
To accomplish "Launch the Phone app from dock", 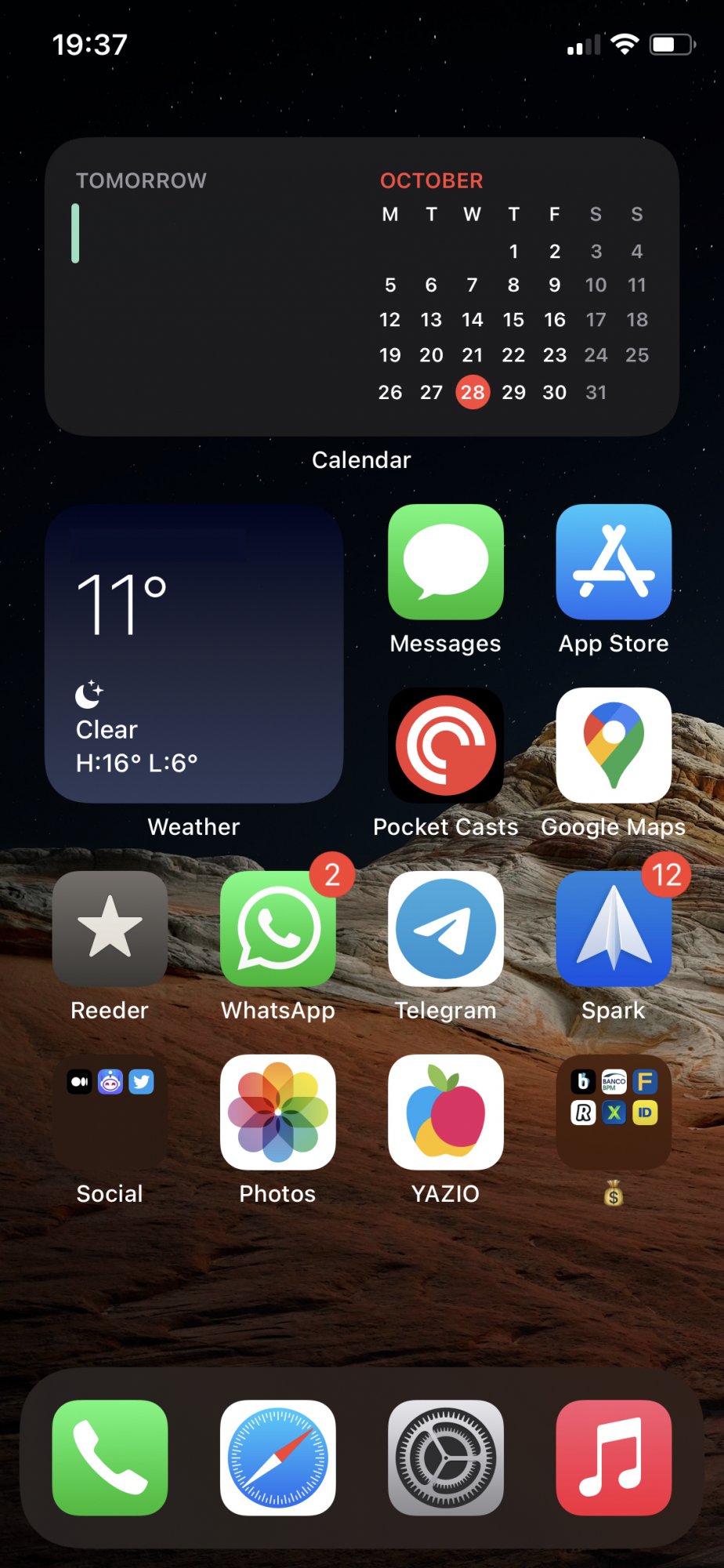I will [110, 1457].
